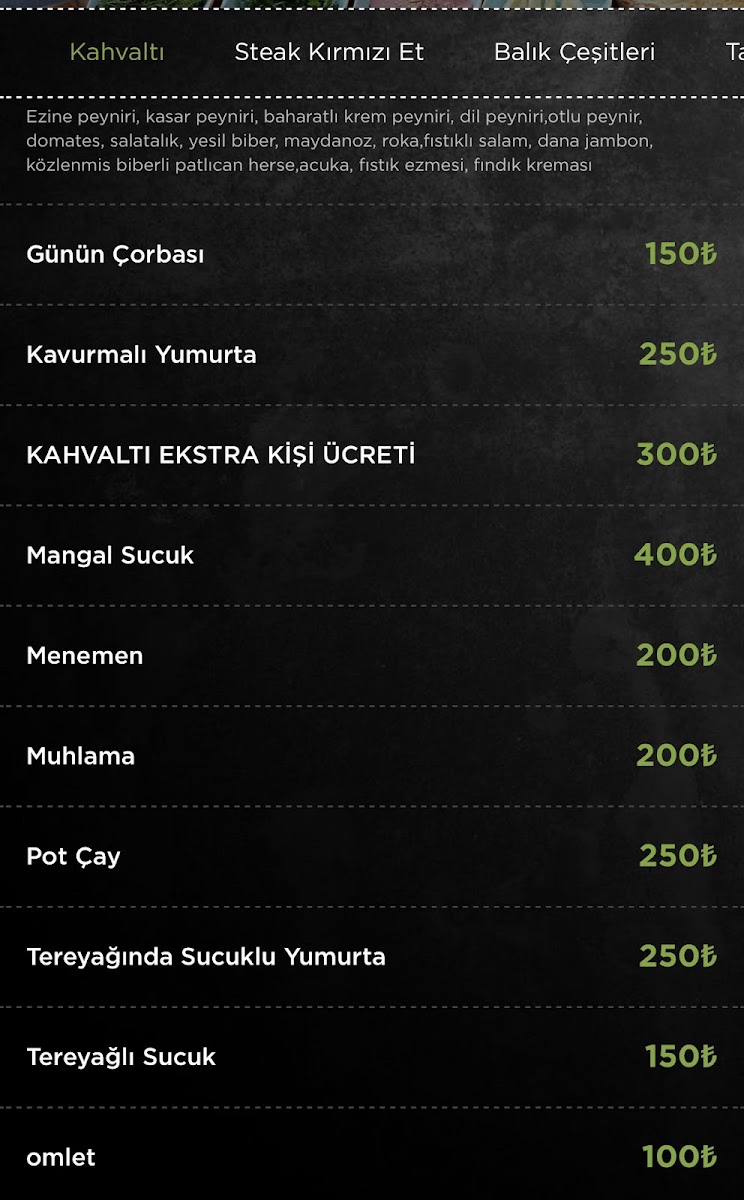Open the Balık Çeşitleri tab
This screenshot has height=1200, width=744.
pyautogui.click(x=574, y=52)
